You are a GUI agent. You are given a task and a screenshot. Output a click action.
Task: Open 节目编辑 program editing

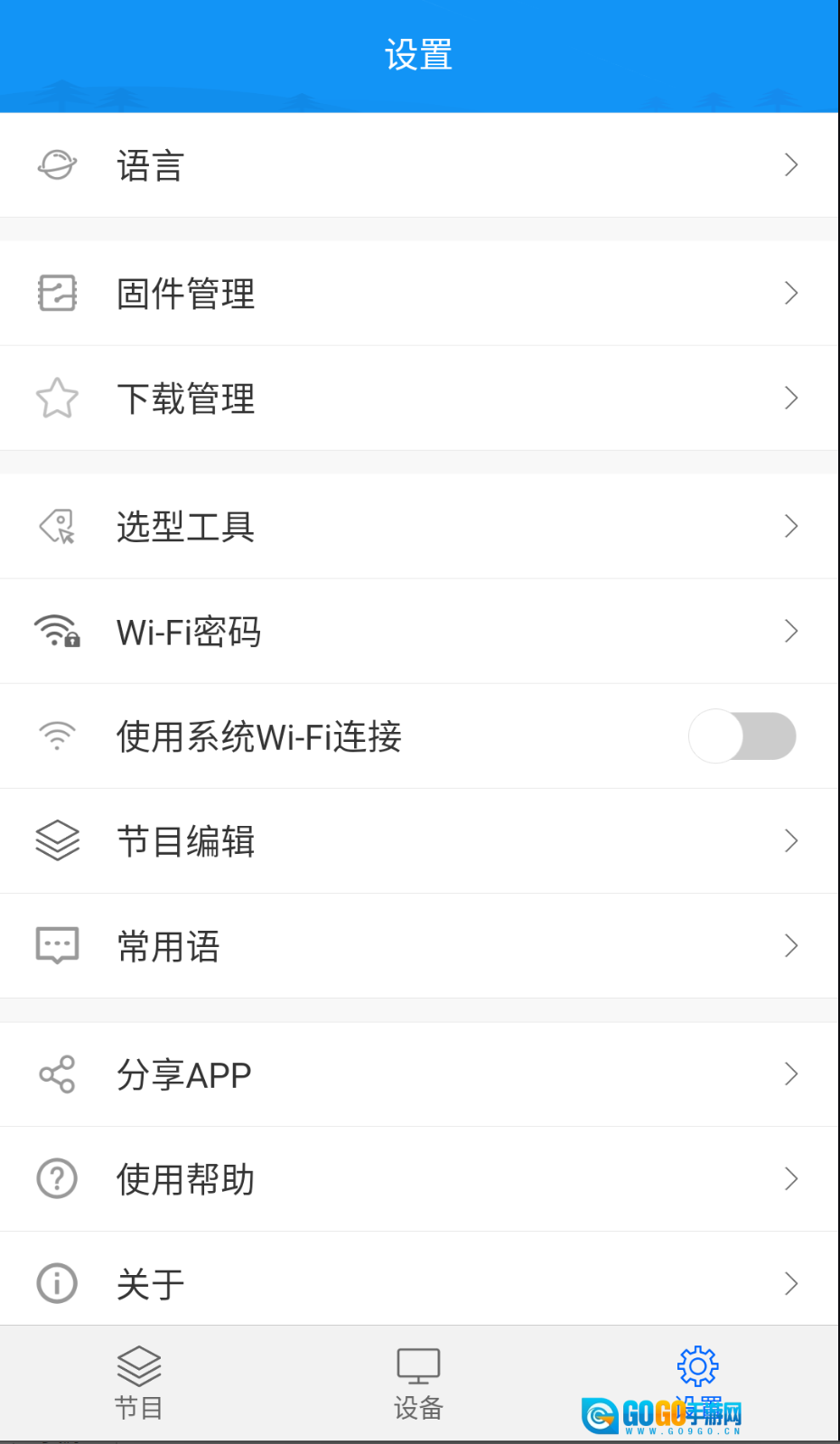[419, 841]
